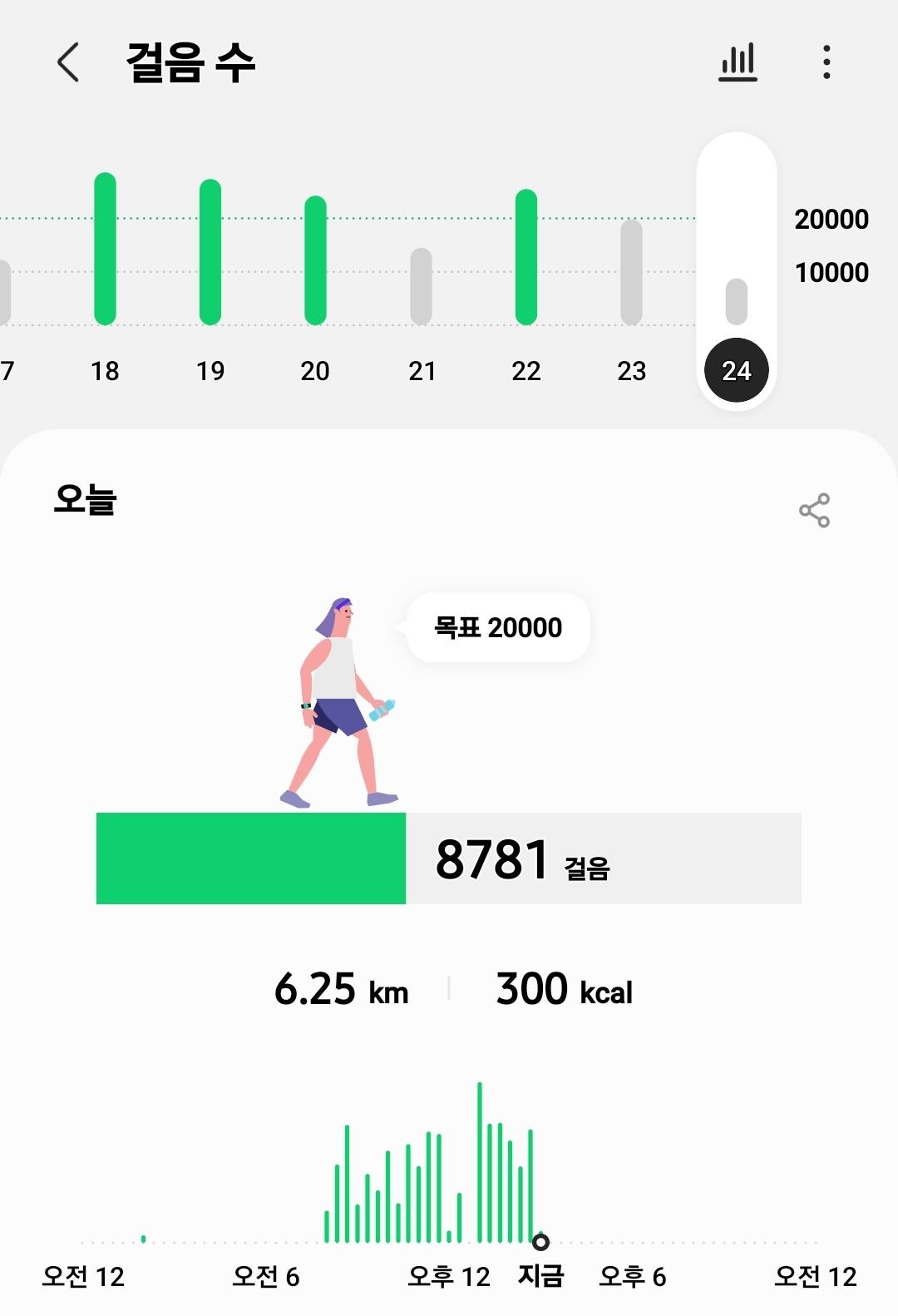The width and height of the screenshot is (898, 1316).
Task: Open the step trends chart icon
Action: tap(738, 62)
